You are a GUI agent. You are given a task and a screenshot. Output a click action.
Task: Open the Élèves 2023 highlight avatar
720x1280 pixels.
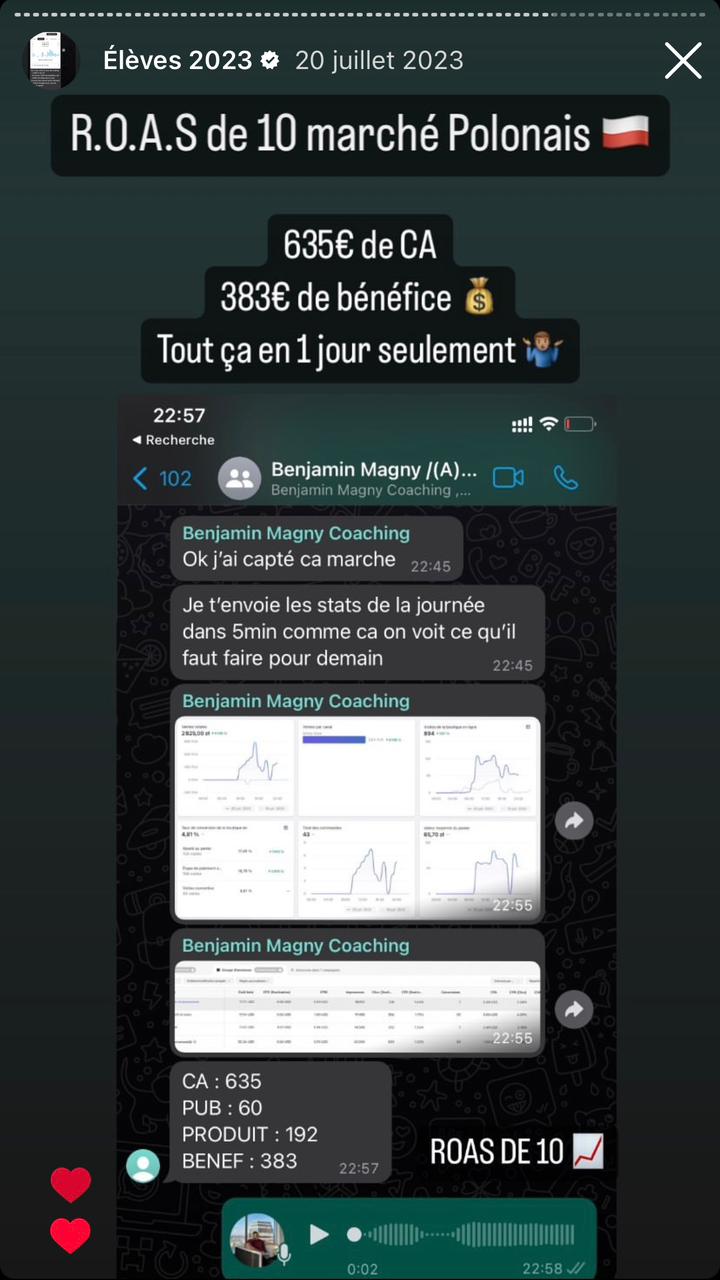[50, 60]
